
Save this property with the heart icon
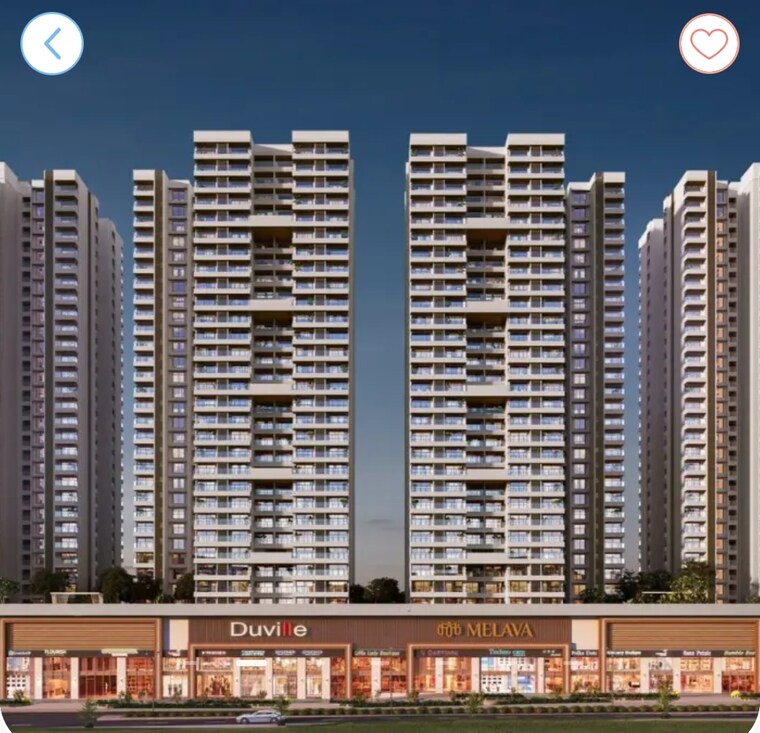point(709,44)
